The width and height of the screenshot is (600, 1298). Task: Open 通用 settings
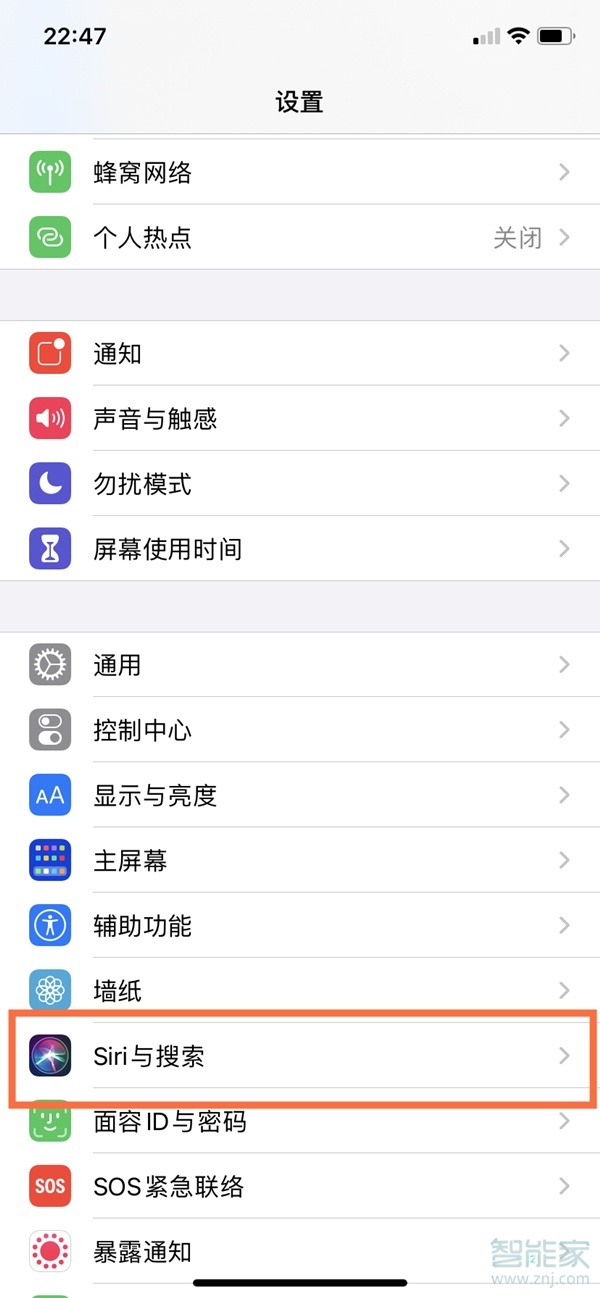(300, 664)
